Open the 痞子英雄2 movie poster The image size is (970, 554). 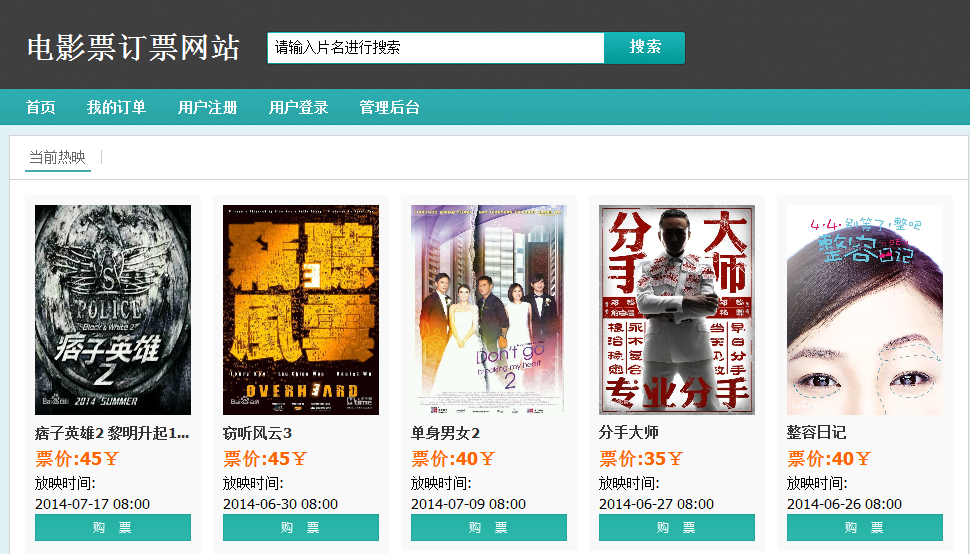[113, 309]
